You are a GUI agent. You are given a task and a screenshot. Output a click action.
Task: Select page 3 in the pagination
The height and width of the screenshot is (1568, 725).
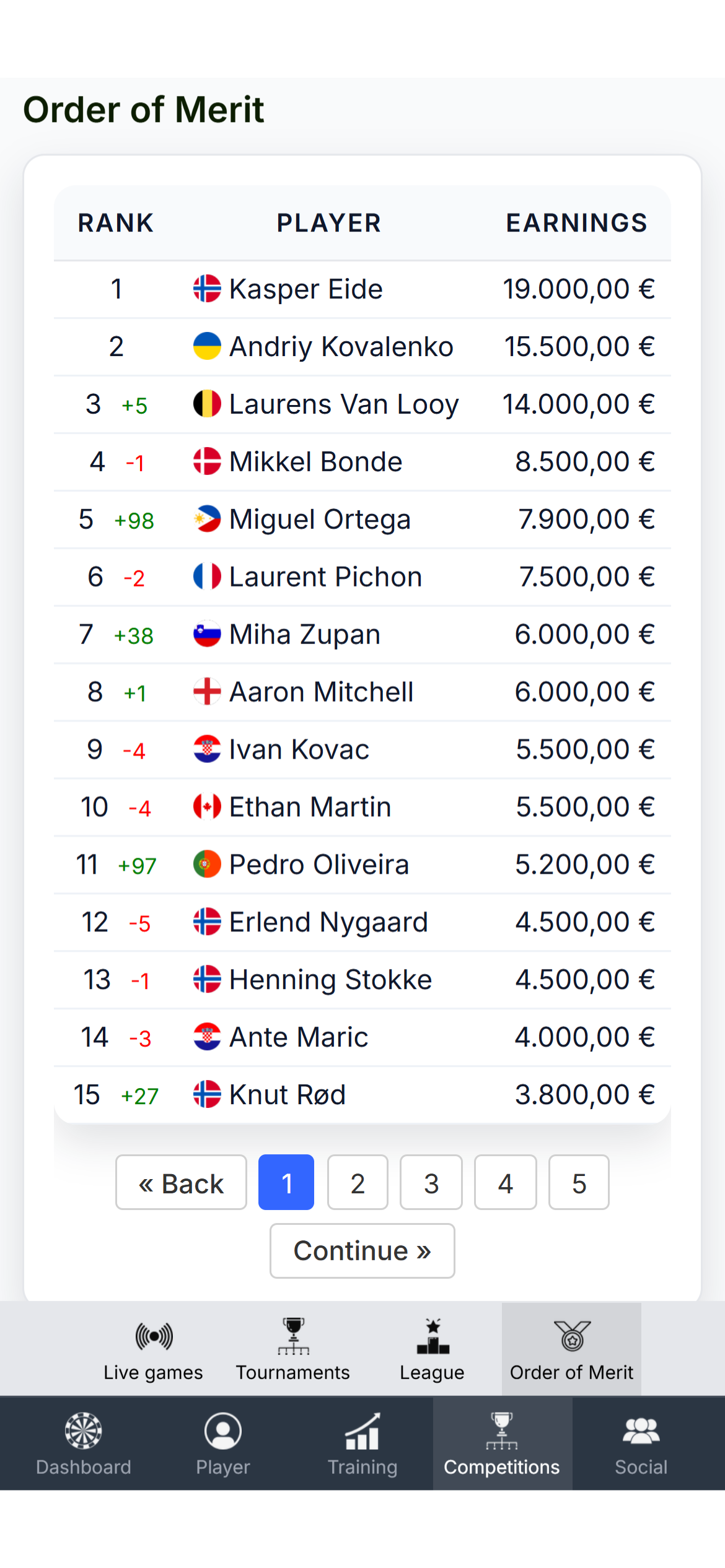tap(431, 1182)
